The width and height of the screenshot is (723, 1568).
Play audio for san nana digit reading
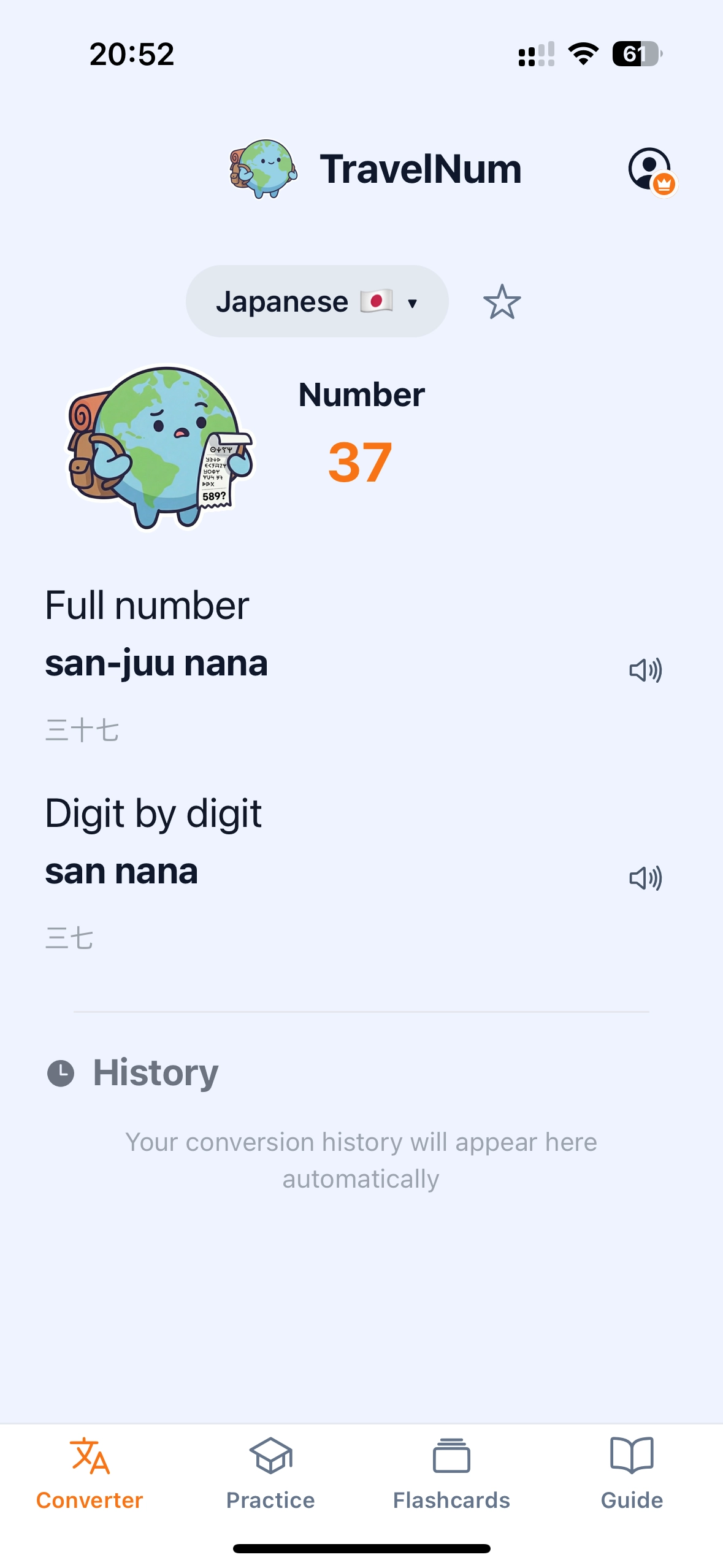[x=646, y=878]
